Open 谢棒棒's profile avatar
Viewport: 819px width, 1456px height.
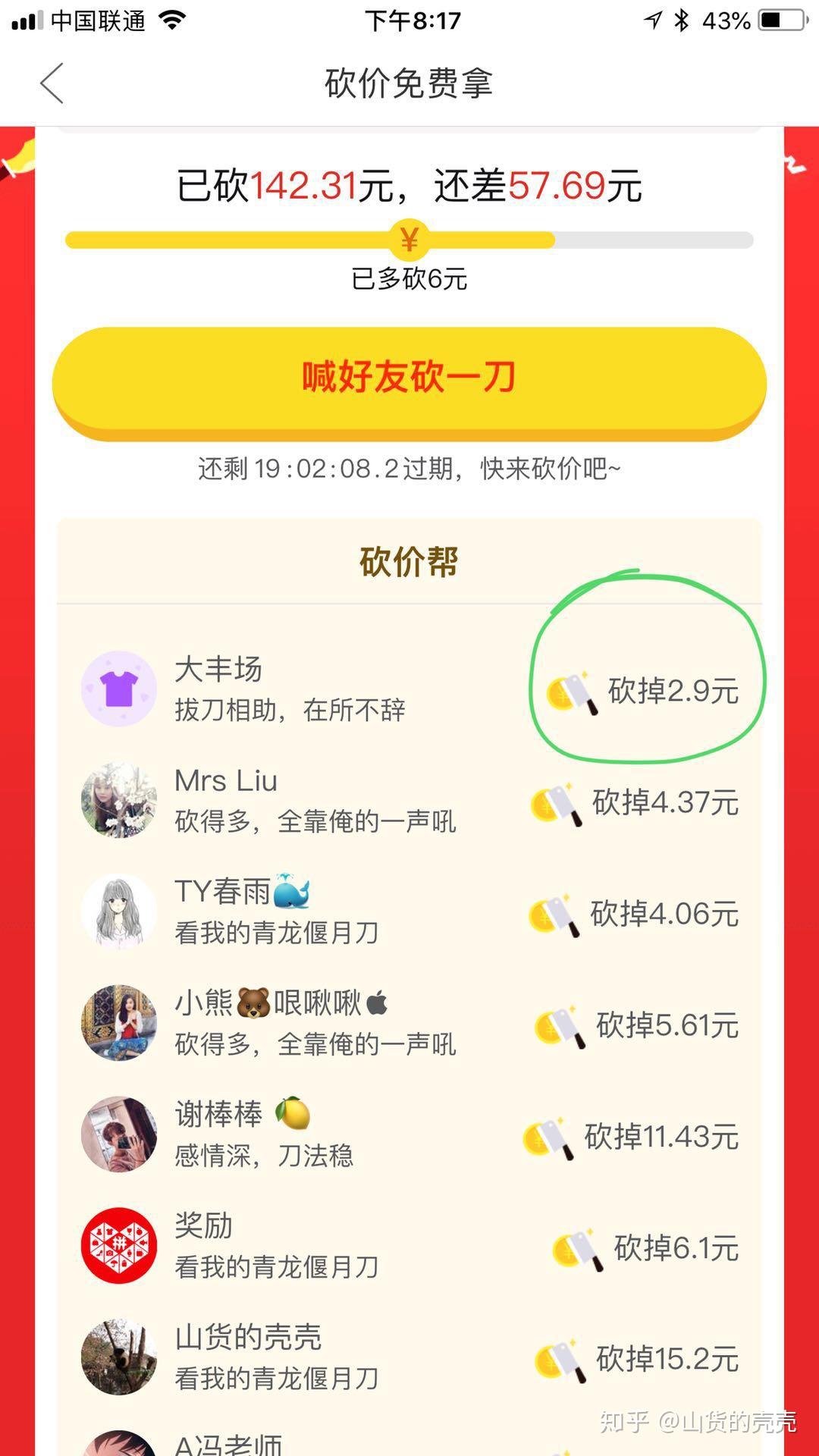tap(118, 1134)
